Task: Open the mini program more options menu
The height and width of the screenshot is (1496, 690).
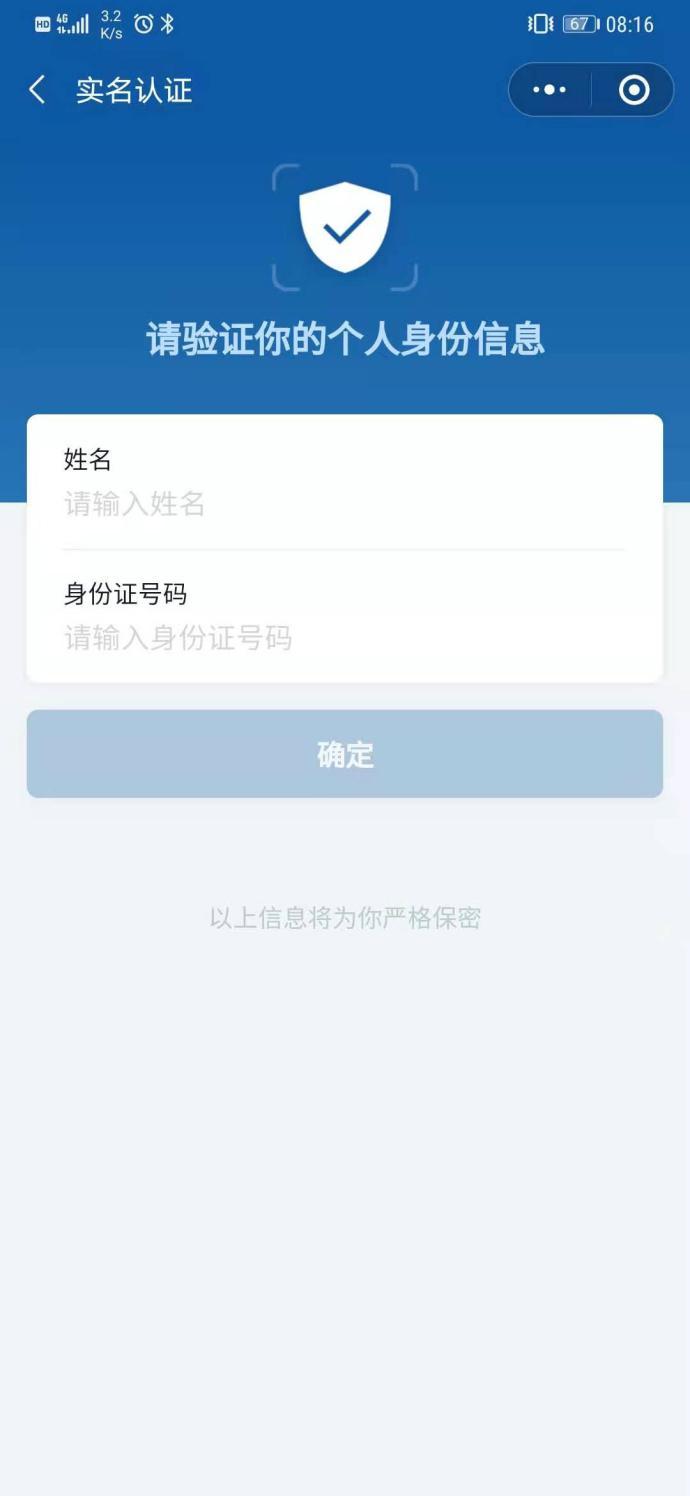Action: tap(550, 90)
